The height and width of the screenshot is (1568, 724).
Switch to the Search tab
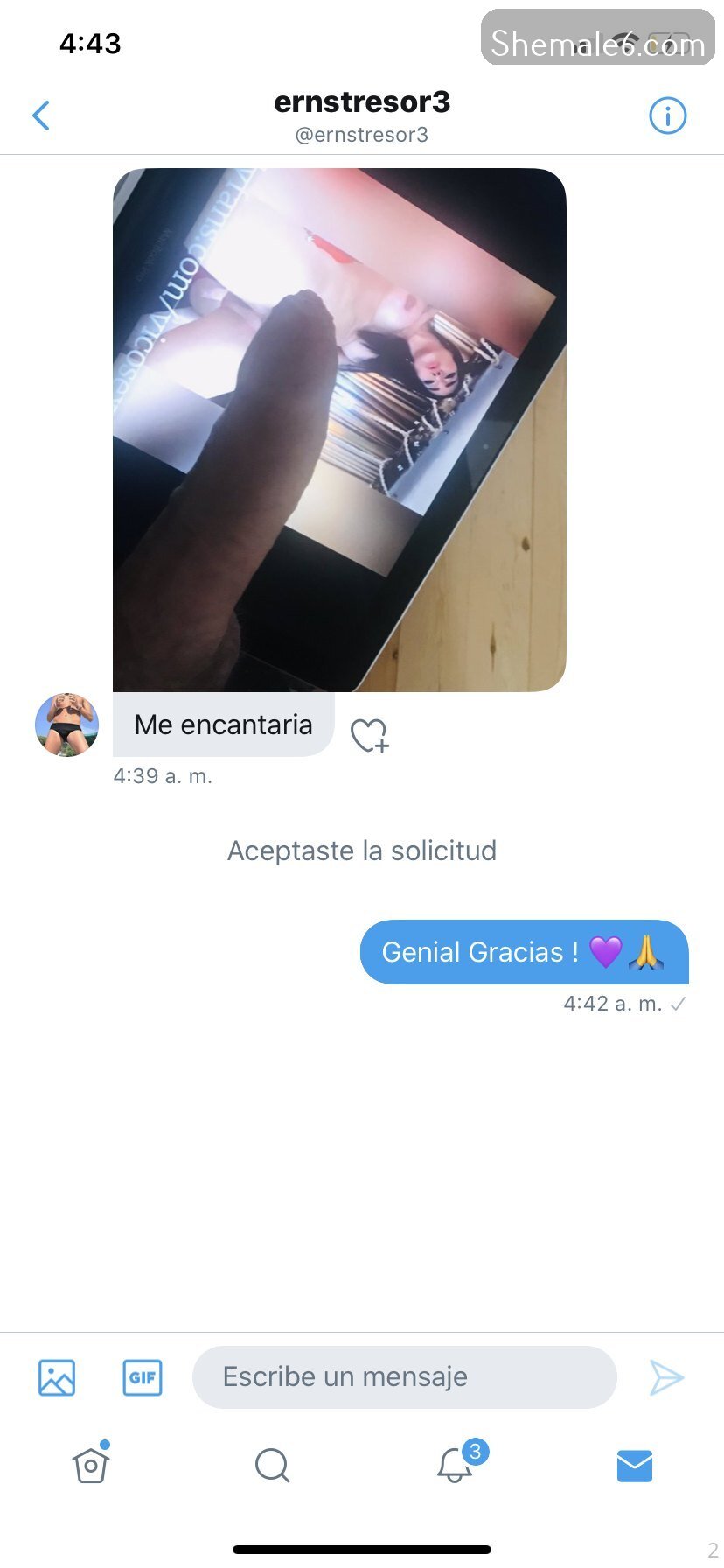272,1465
